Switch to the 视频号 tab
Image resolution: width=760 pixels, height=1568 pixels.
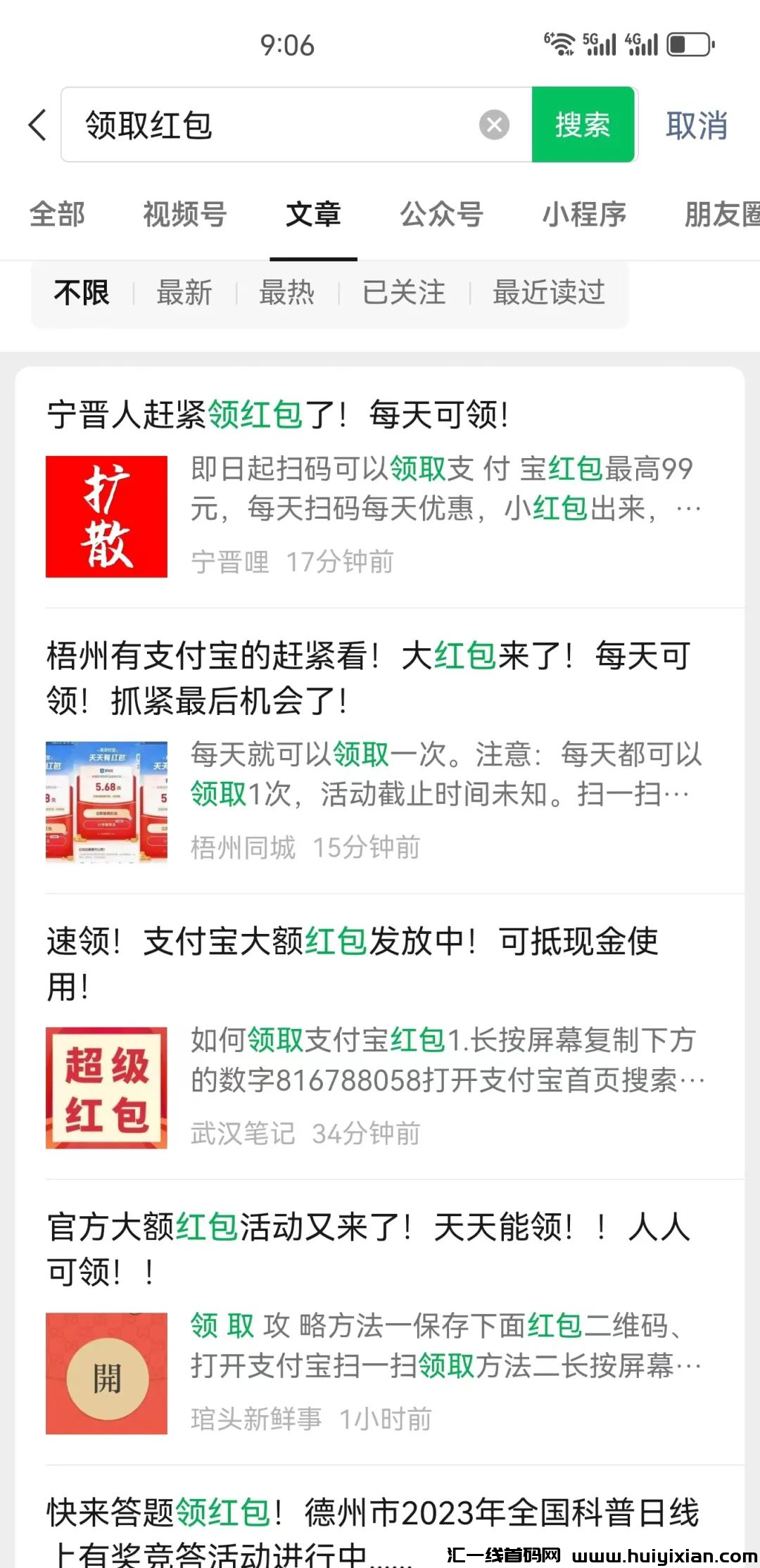[184, 215]
